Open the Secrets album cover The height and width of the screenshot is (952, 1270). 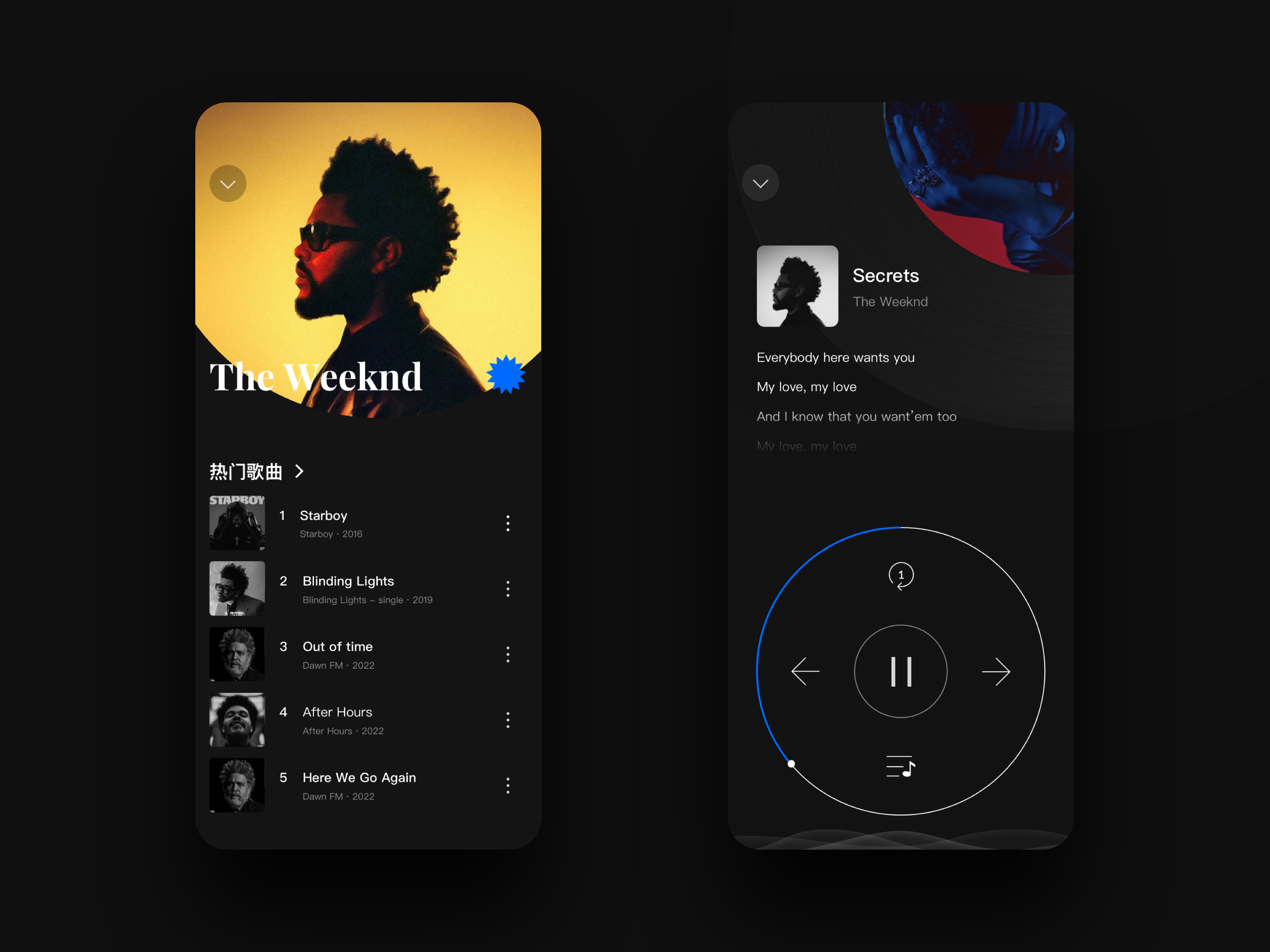pyautogui.click(x=797, y=286)
